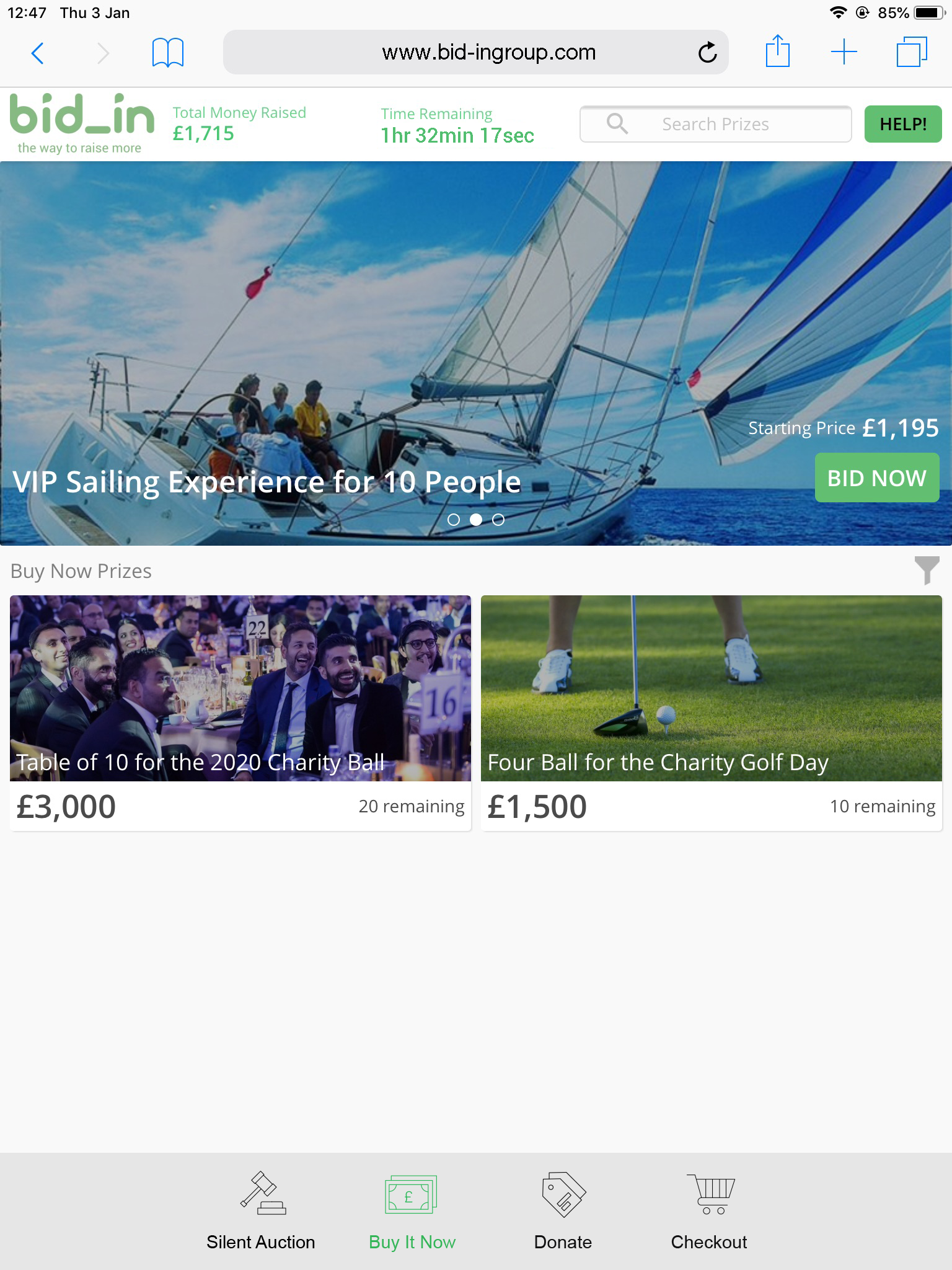The height and width of the screenshot is (1270, 952).
Task: Select the Buy It Now tab
Action: click(412, 1210)
